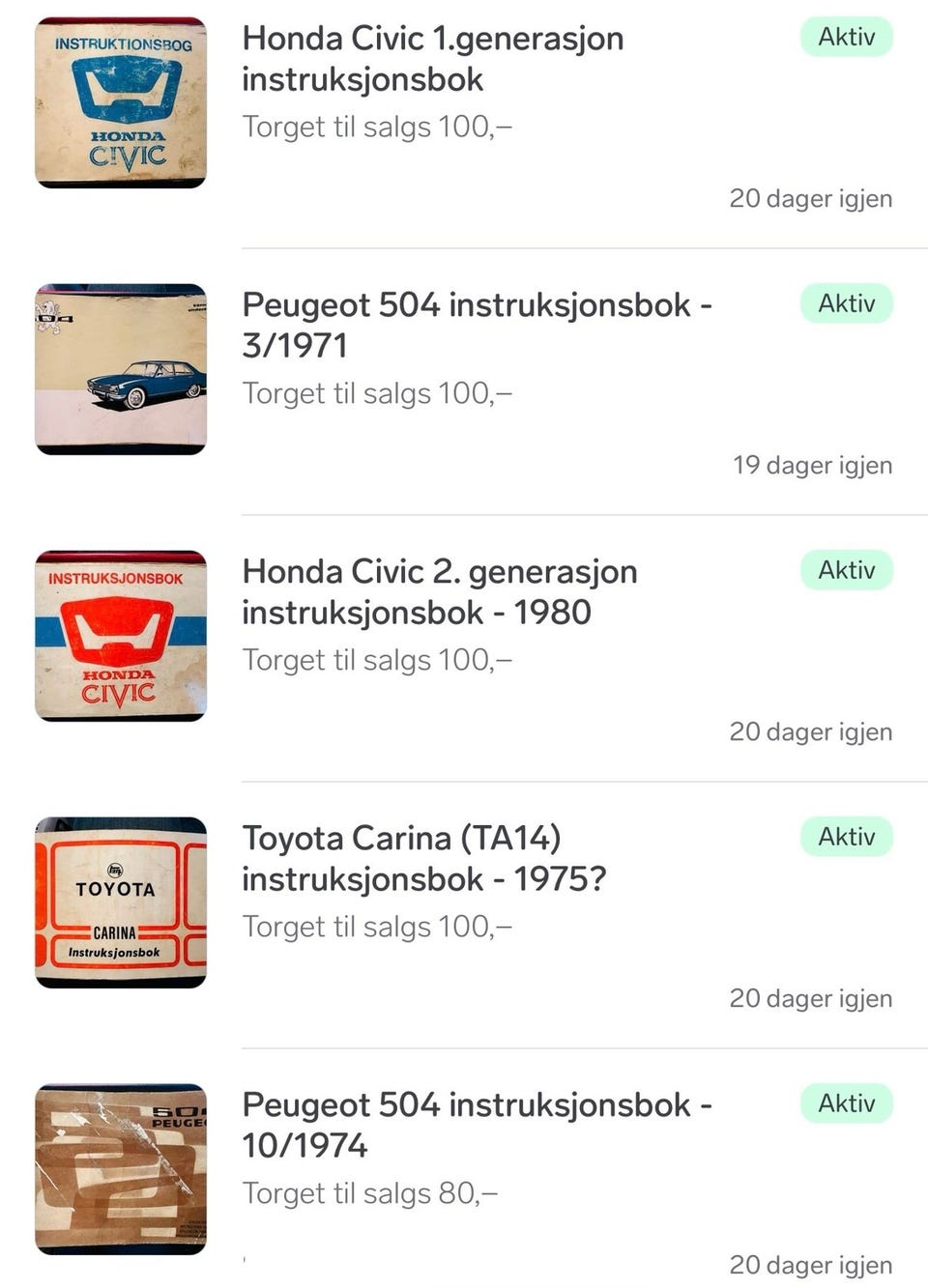This screenshot has width=928, height=1288.
Task: Open Peugeot 504 instruksjonsbok 3/1971 listing
Action: pos(476,325)
